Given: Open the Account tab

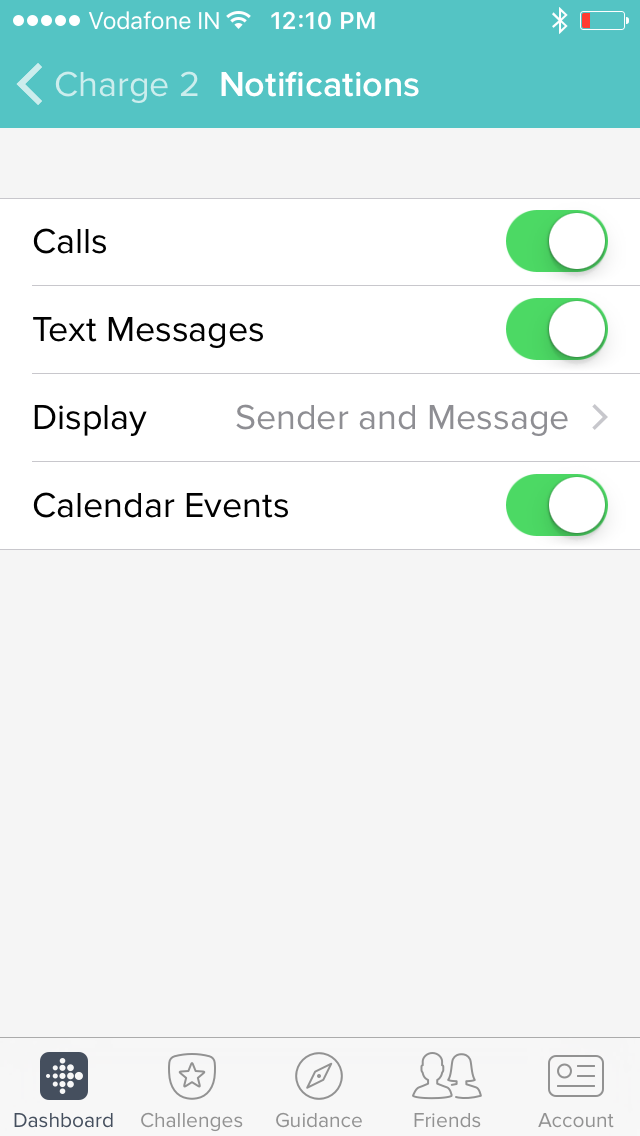Looking at the screenshot, I should (x=575, y=1090).
